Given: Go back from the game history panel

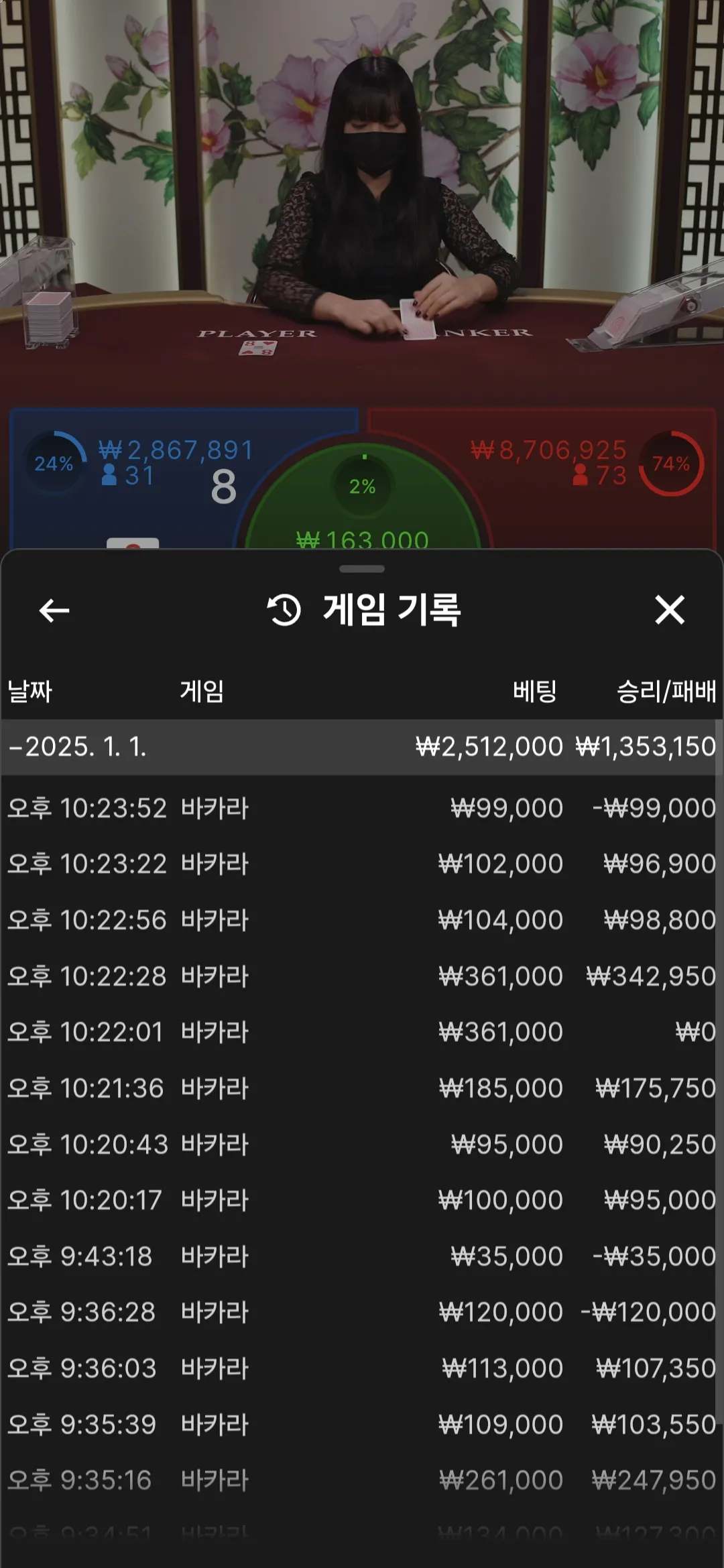Looking at the screenshot, I should click(54, 610).
